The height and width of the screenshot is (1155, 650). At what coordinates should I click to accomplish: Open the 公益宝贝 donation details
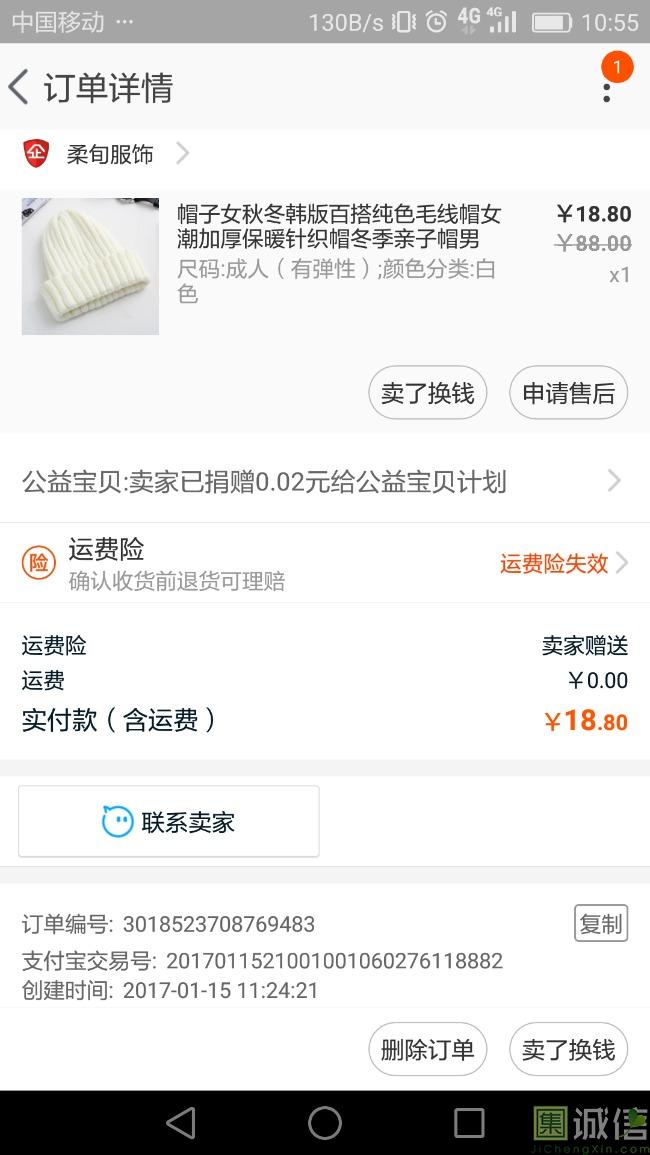click(x=324, y=482)
